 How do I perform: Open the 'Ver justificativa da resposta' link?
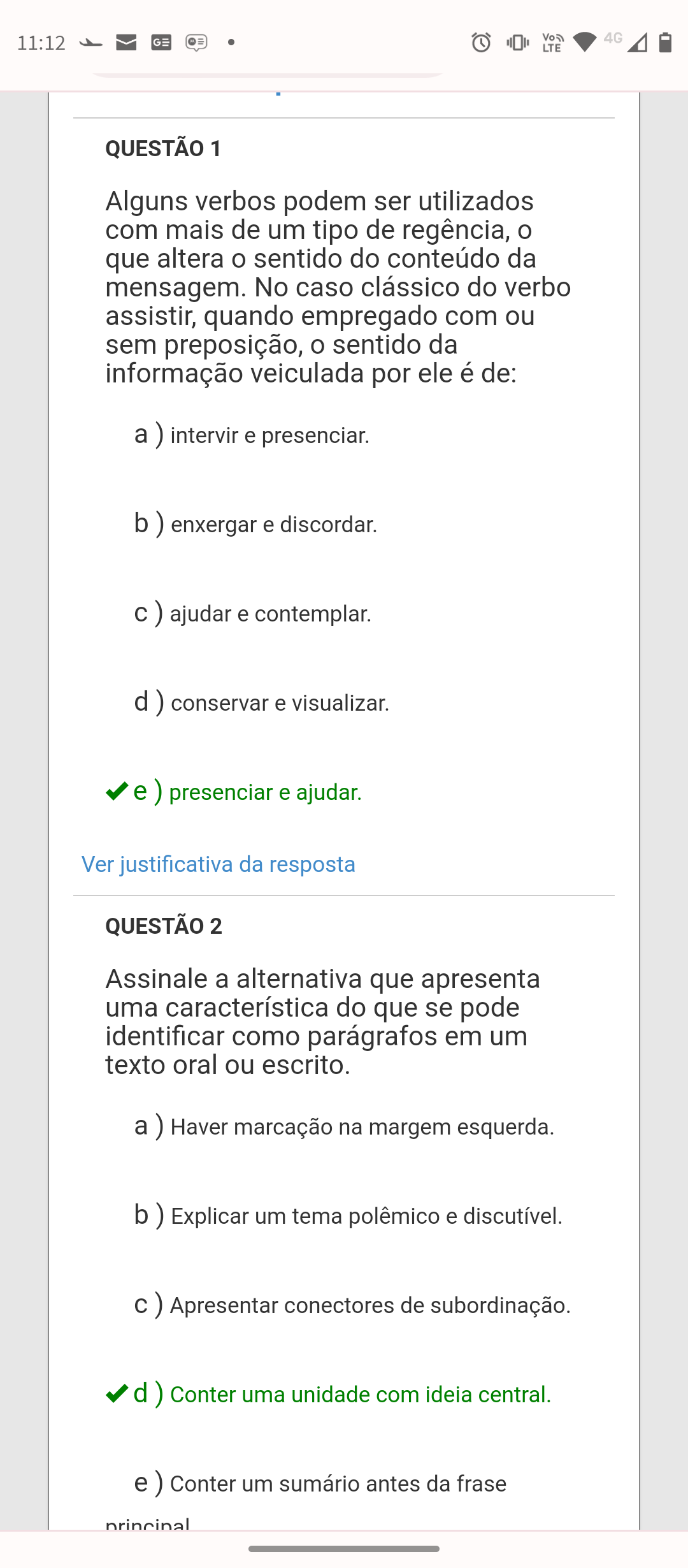pyautogui.click(x=218, y=864)
